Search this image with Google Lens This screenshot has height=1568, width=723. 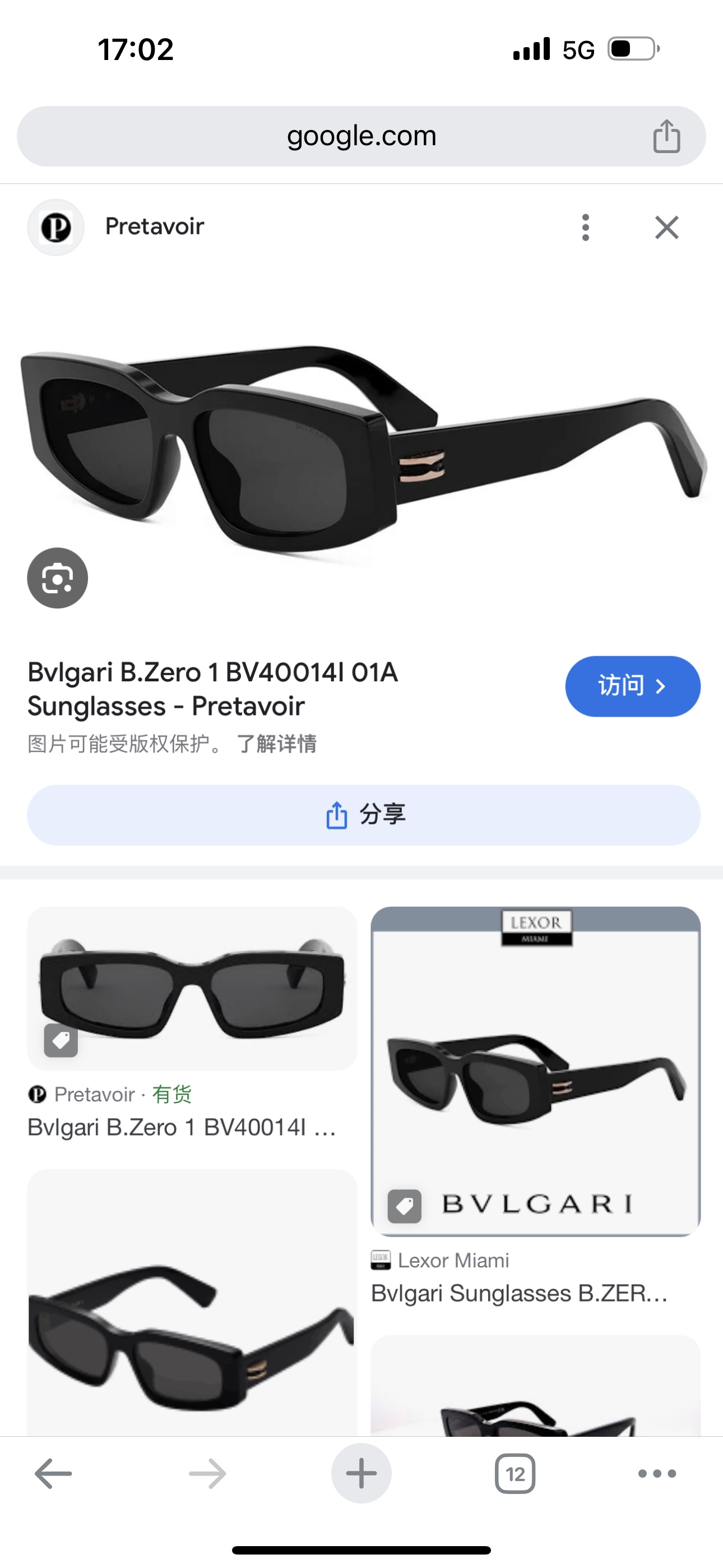pos(57,578)
